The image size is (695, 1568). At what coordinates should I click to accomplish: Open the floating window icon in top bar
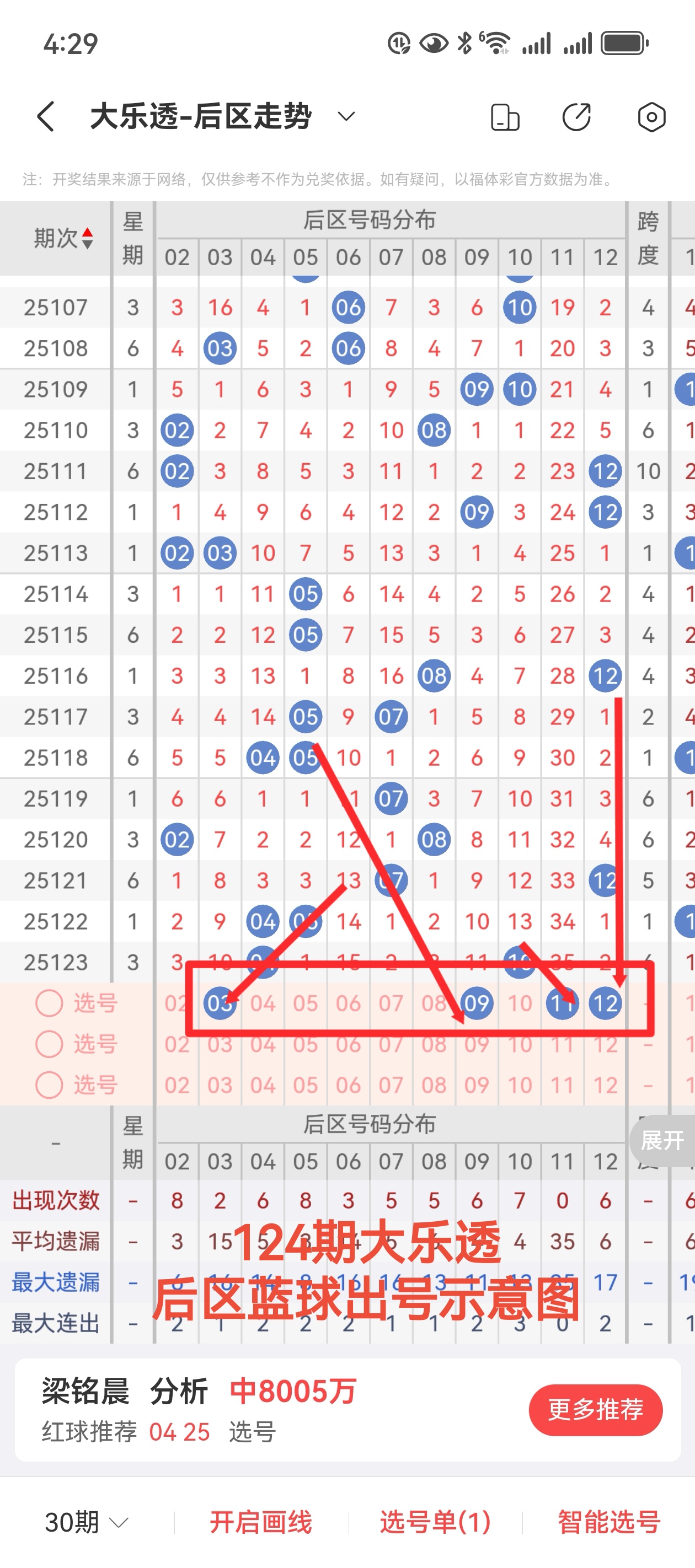(504, 116)
